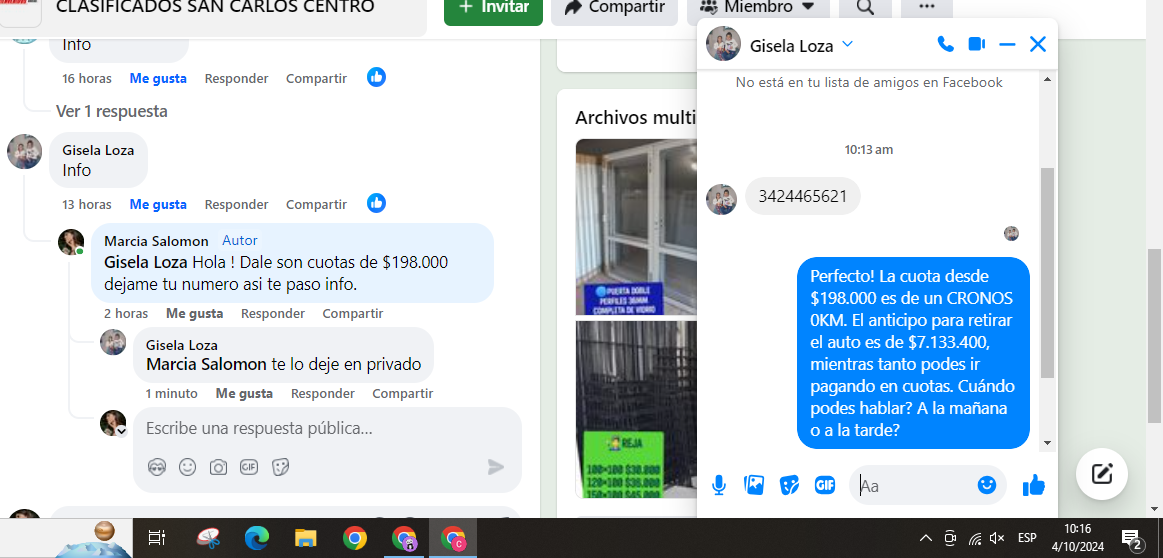Start a voice call with Gisela Loza
The image size is (1163, 558).
click(x=945, y=44)
